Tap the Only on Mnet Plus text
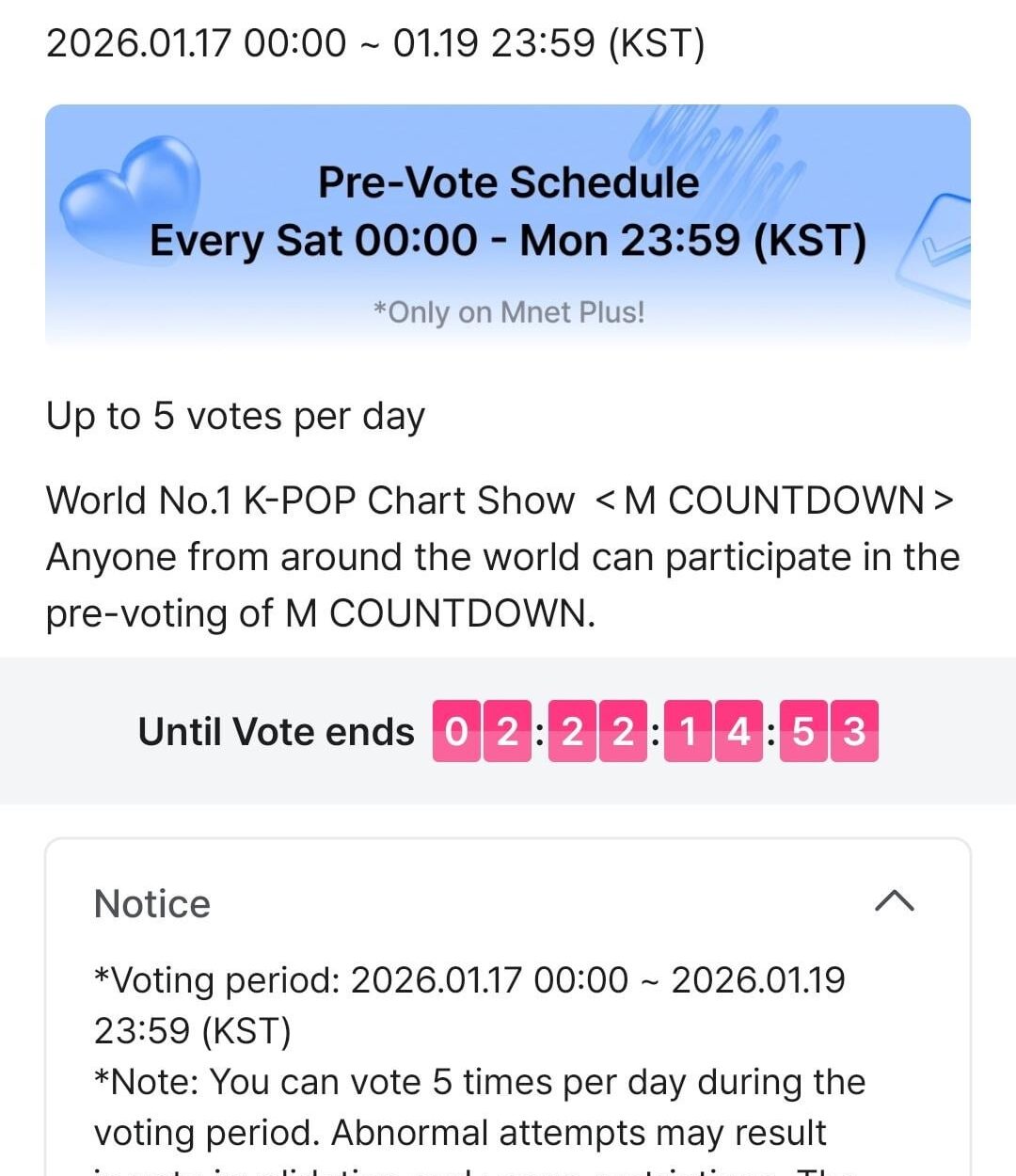1016x1176 pixels. pos(508,312)
